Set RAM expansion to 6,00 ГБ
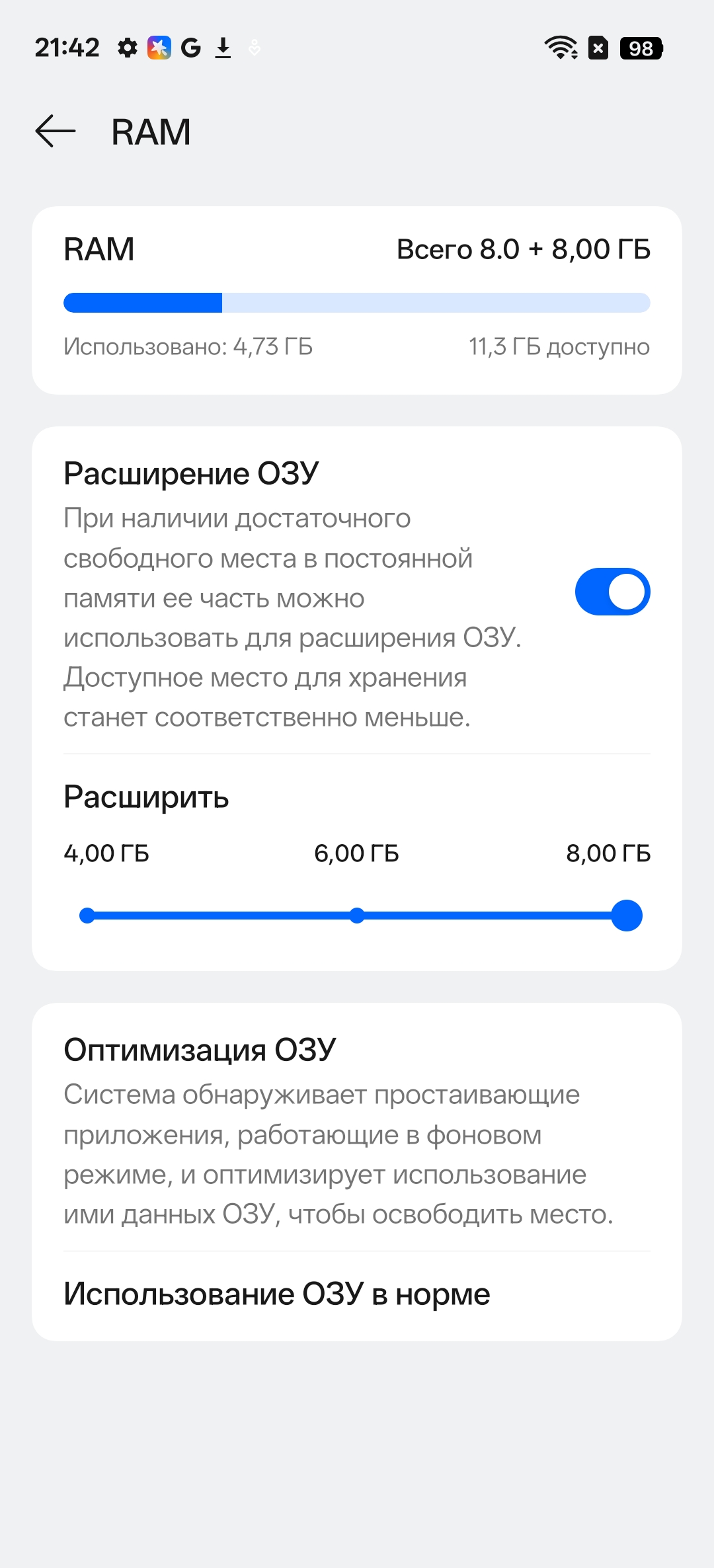Image resolution: width=714 pixels, height=1568 pixels. [x=357, y=916]
